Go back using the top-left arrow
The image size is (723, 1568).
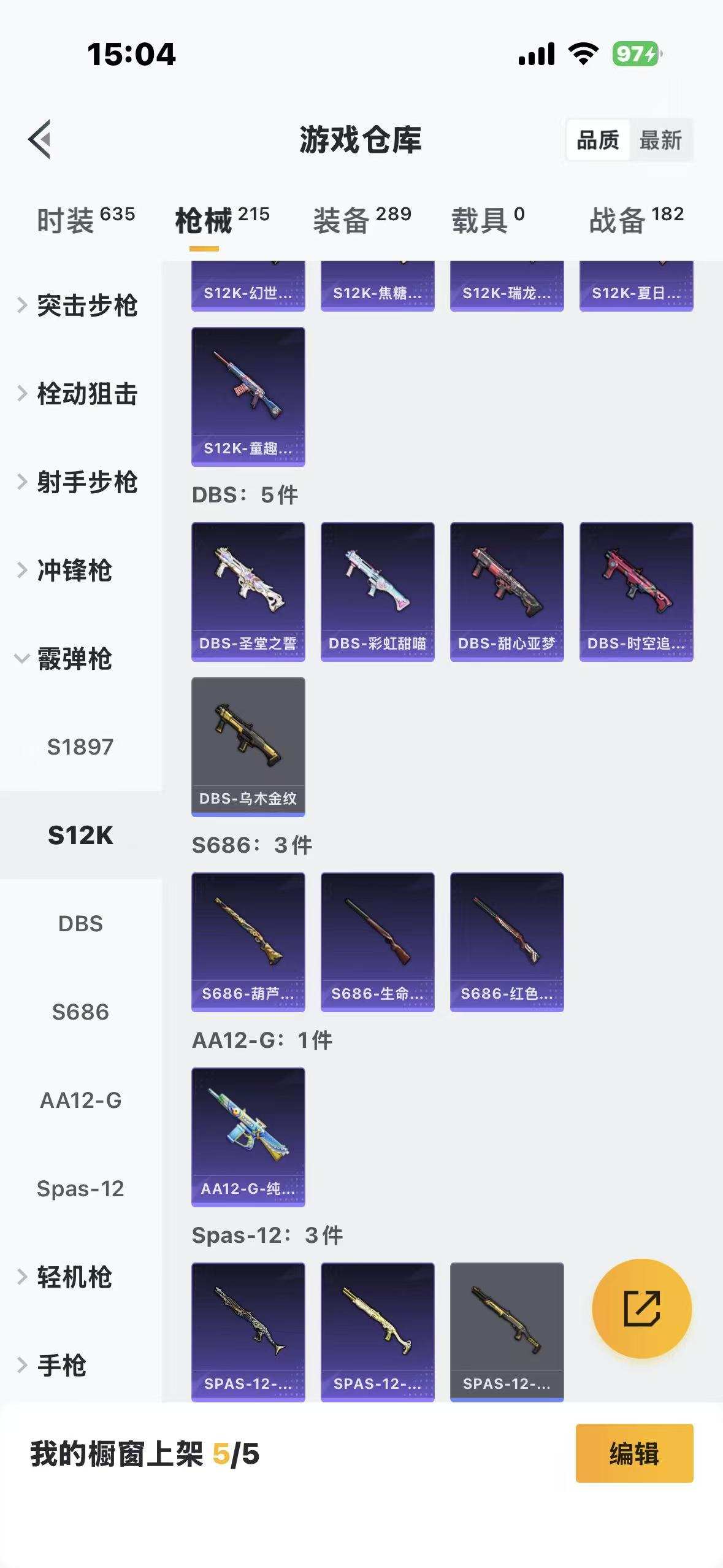tap(40, 139)
